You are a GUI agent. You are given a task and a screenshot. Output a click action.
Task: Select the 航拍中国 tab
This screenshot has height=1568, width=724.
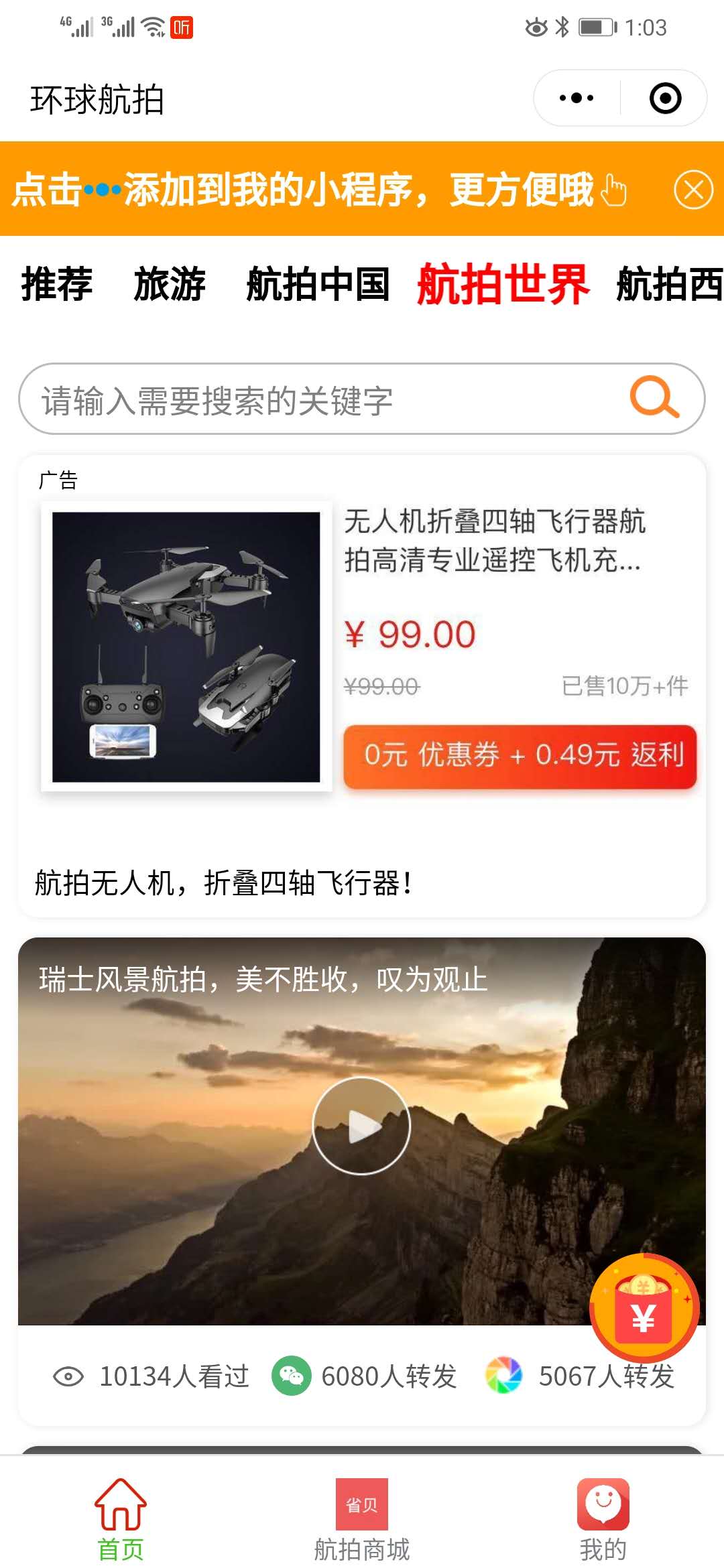pos(318,284)
